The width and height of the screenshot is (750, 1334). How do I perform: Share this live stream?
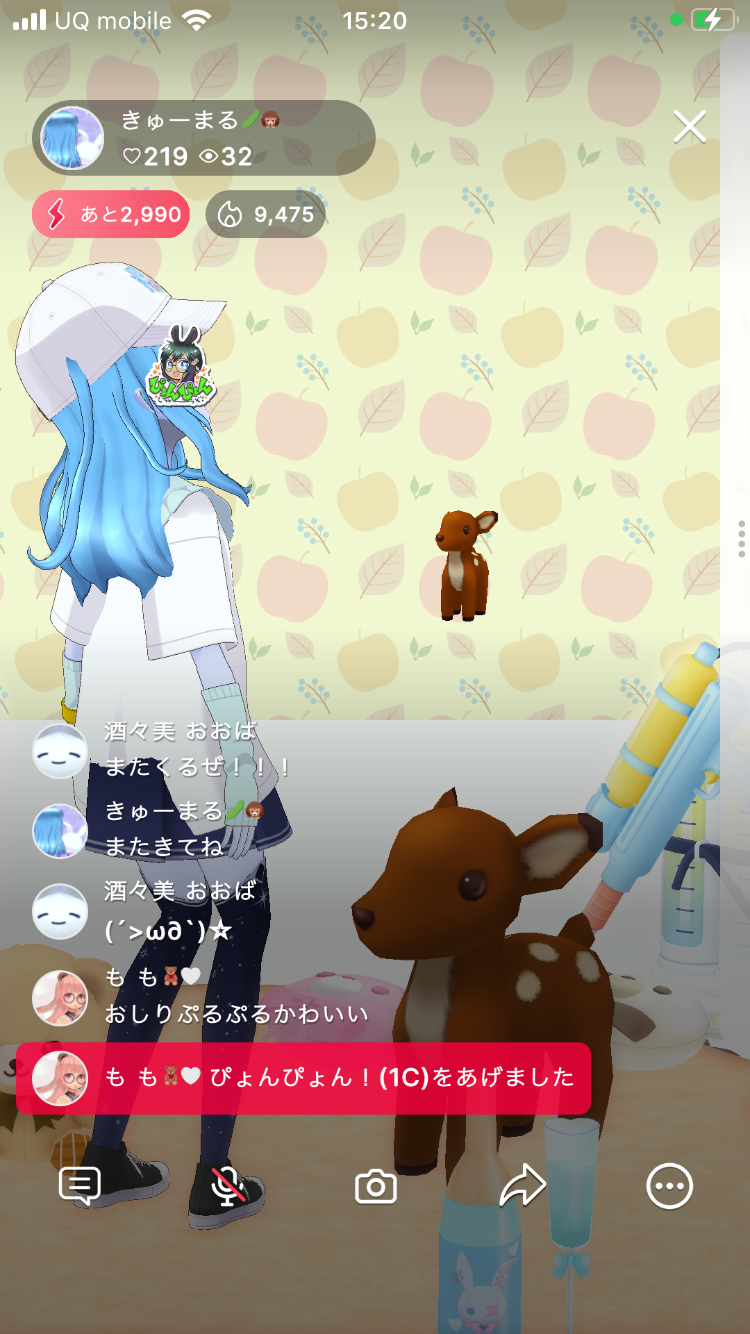coord(522,1186)
